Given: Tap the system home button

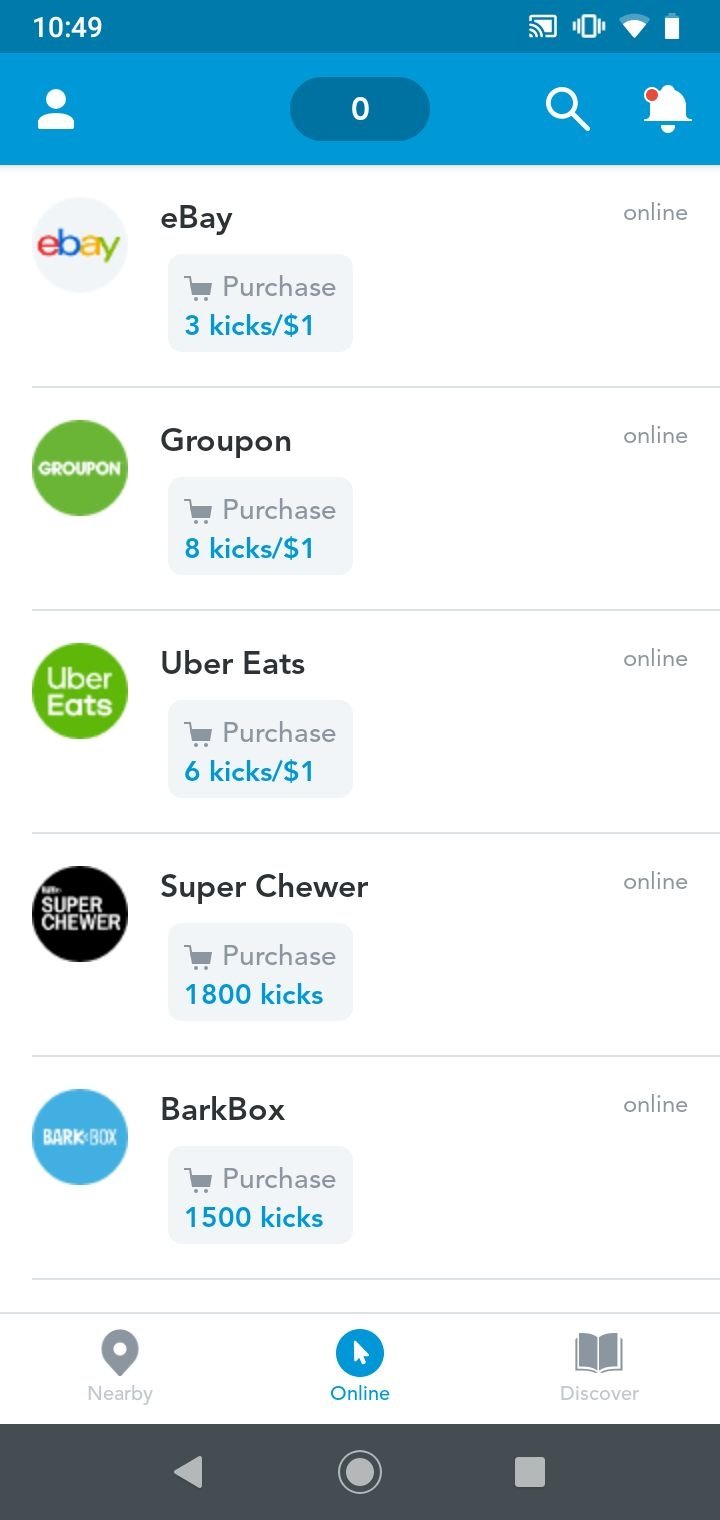Looking at the screenshot, I should click(360, 1471).
